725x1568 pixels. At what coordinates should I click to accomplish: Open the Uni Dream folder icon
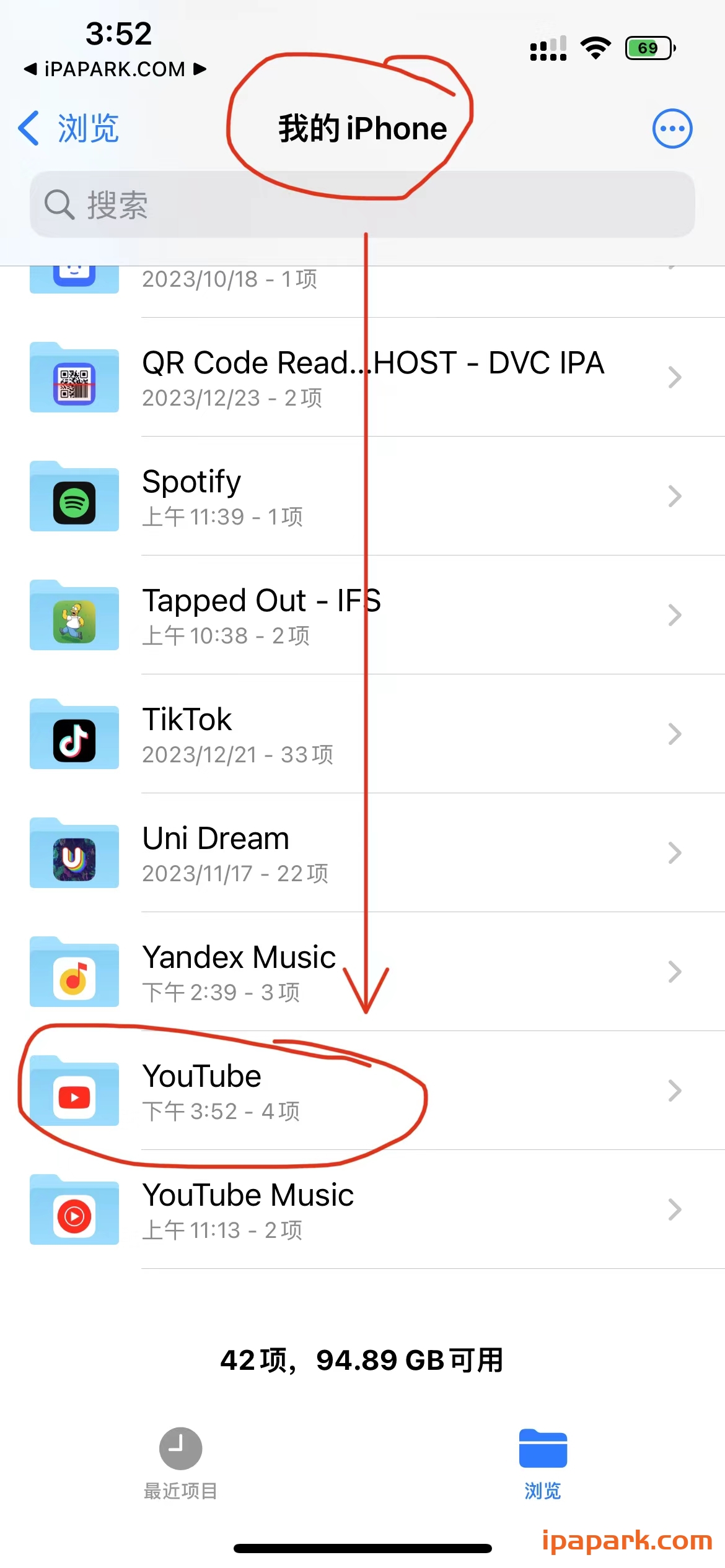pyautogui.click(x=74, y=853)
